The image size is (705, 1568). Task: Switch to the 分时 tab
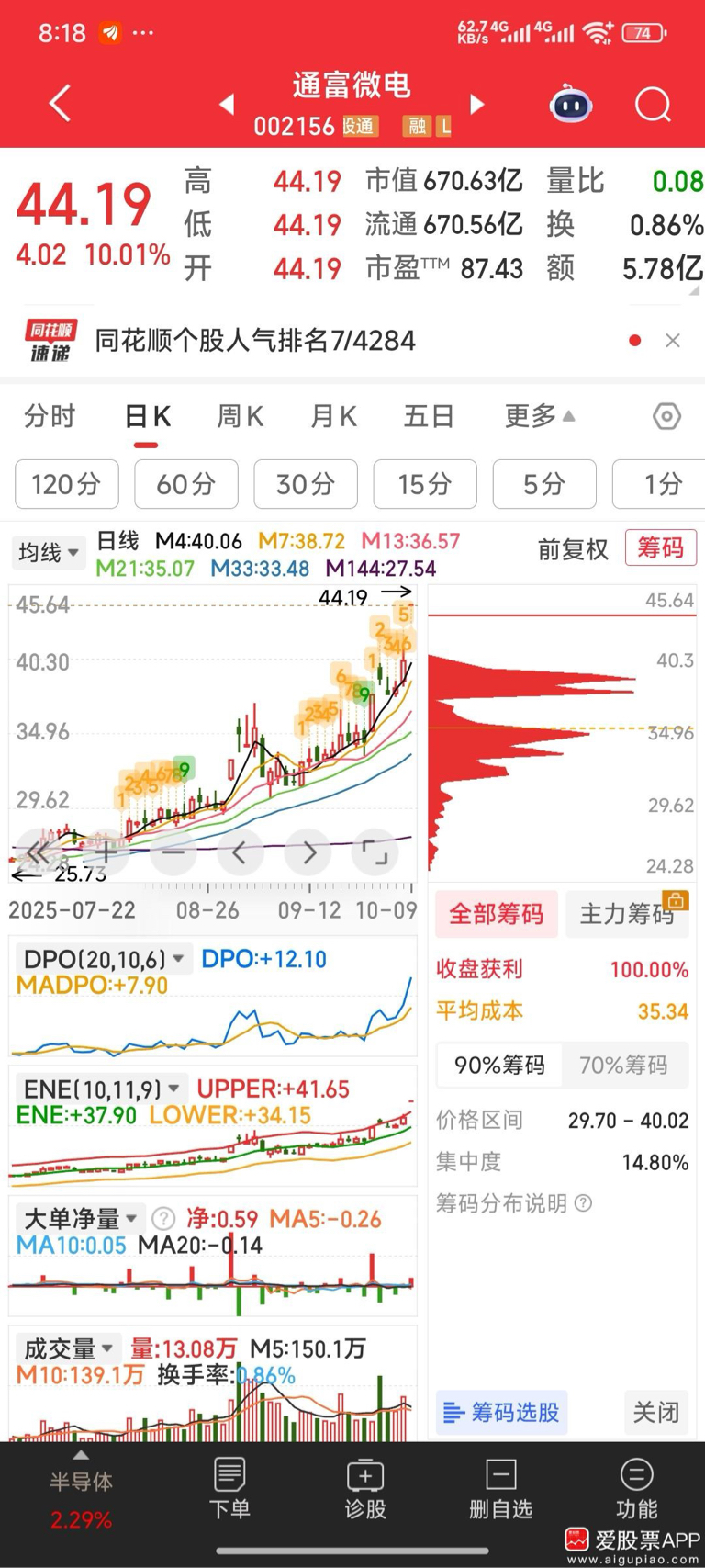50,417
